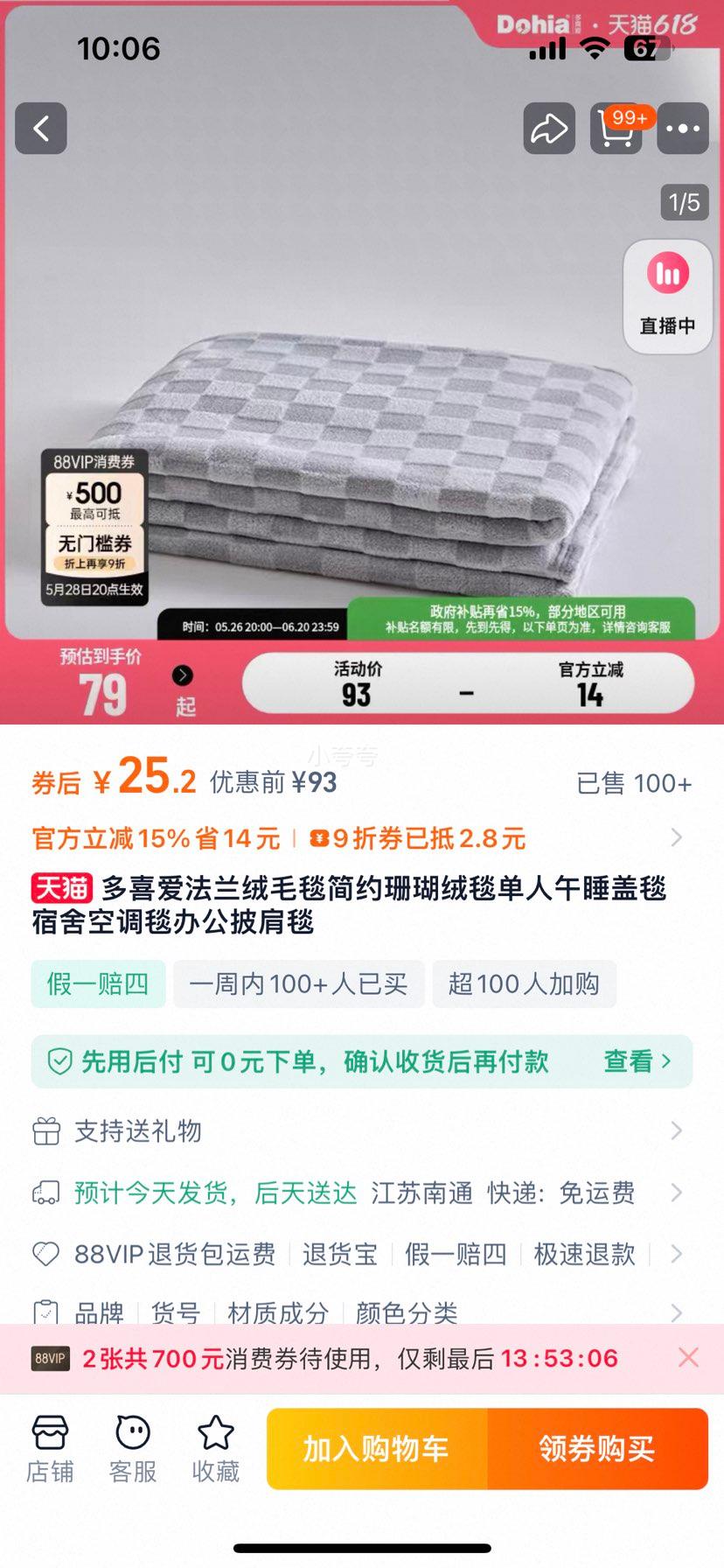Viewport: 724px width, 1568px height.
Task: Open the shopping cart
Action: point(616,129)
